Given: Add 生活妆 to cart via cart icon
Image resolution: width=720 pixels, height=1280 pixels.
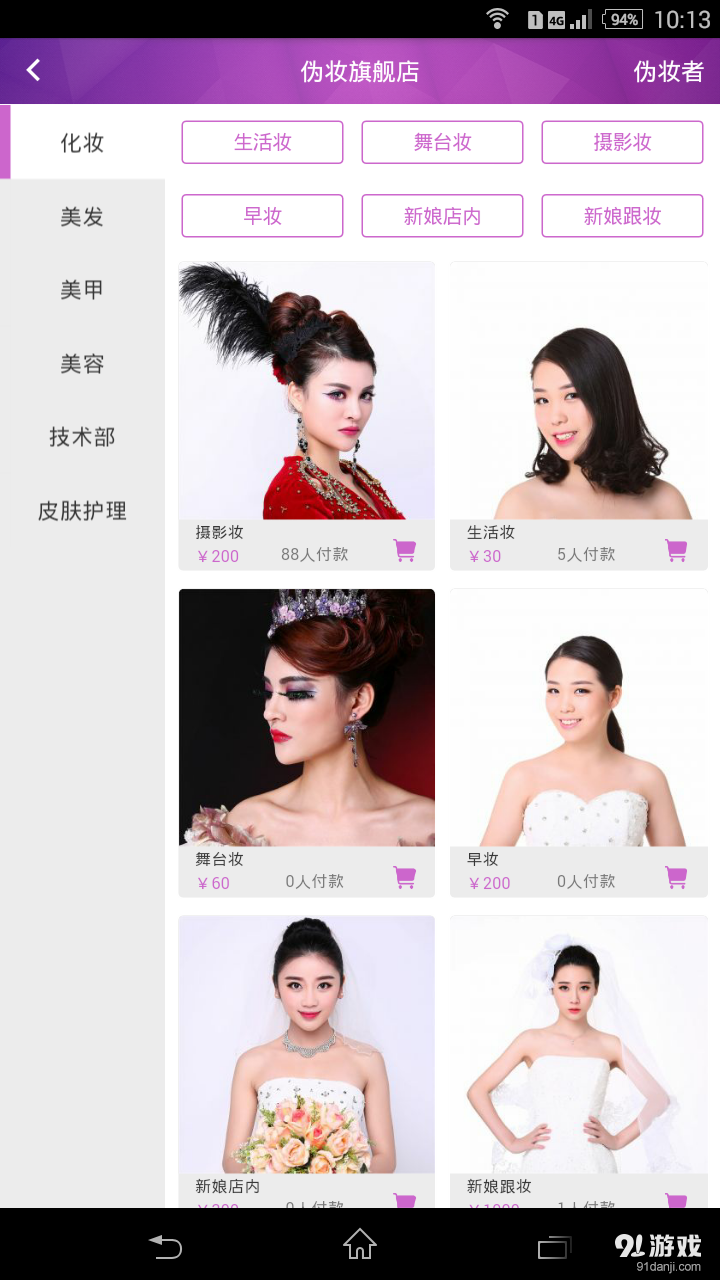Looking at the screenshot, I should coord(676,550).
